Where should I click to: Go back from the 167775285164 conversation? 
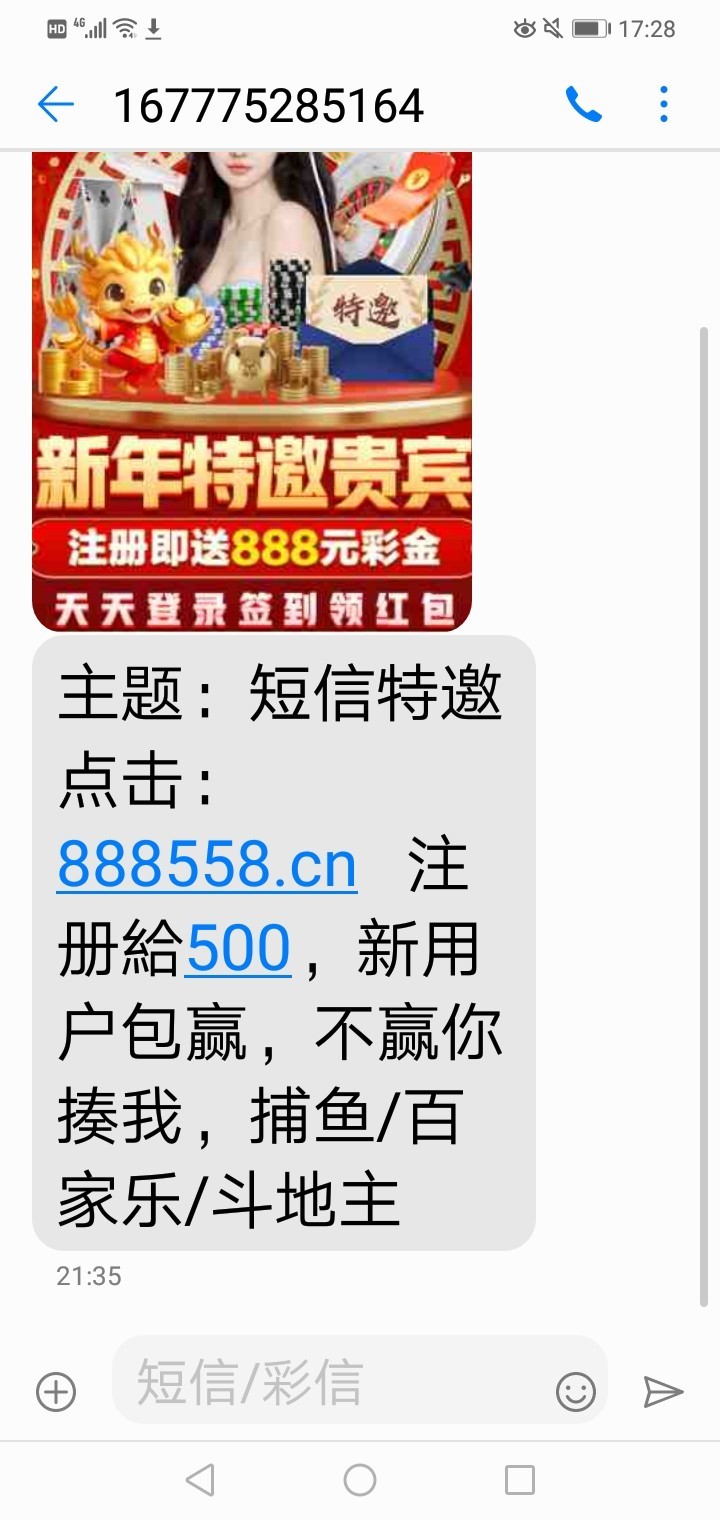tap(56, 105)
